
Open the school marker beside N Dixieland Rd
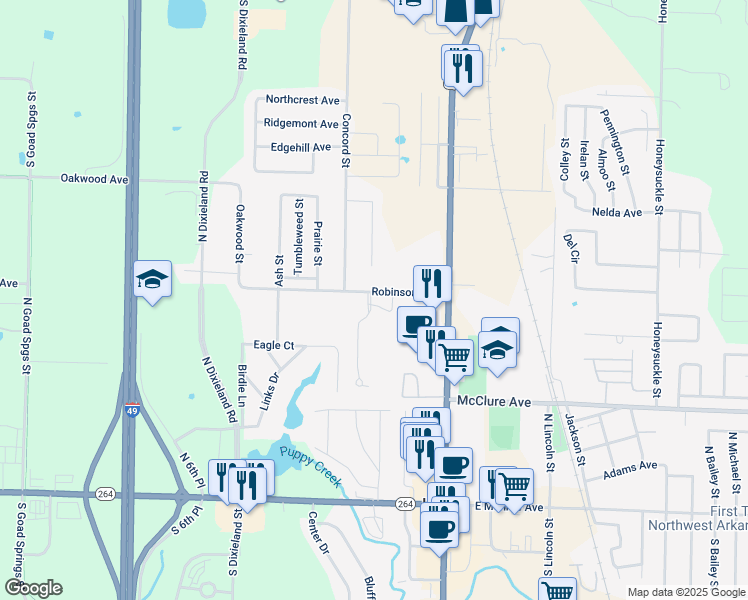click(153, 280)
